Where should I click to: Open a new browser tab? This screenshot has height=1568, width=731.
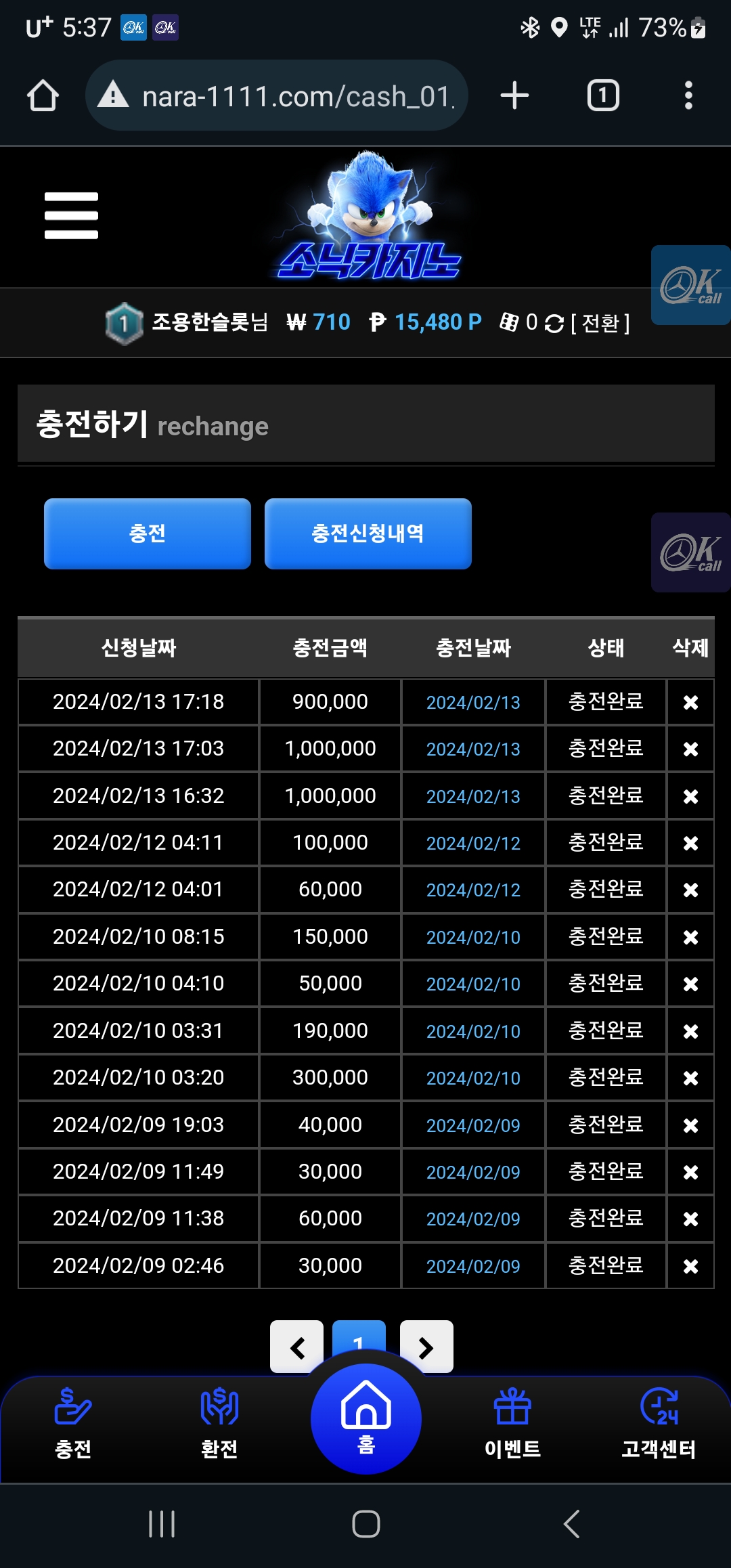tap(514, 95)
